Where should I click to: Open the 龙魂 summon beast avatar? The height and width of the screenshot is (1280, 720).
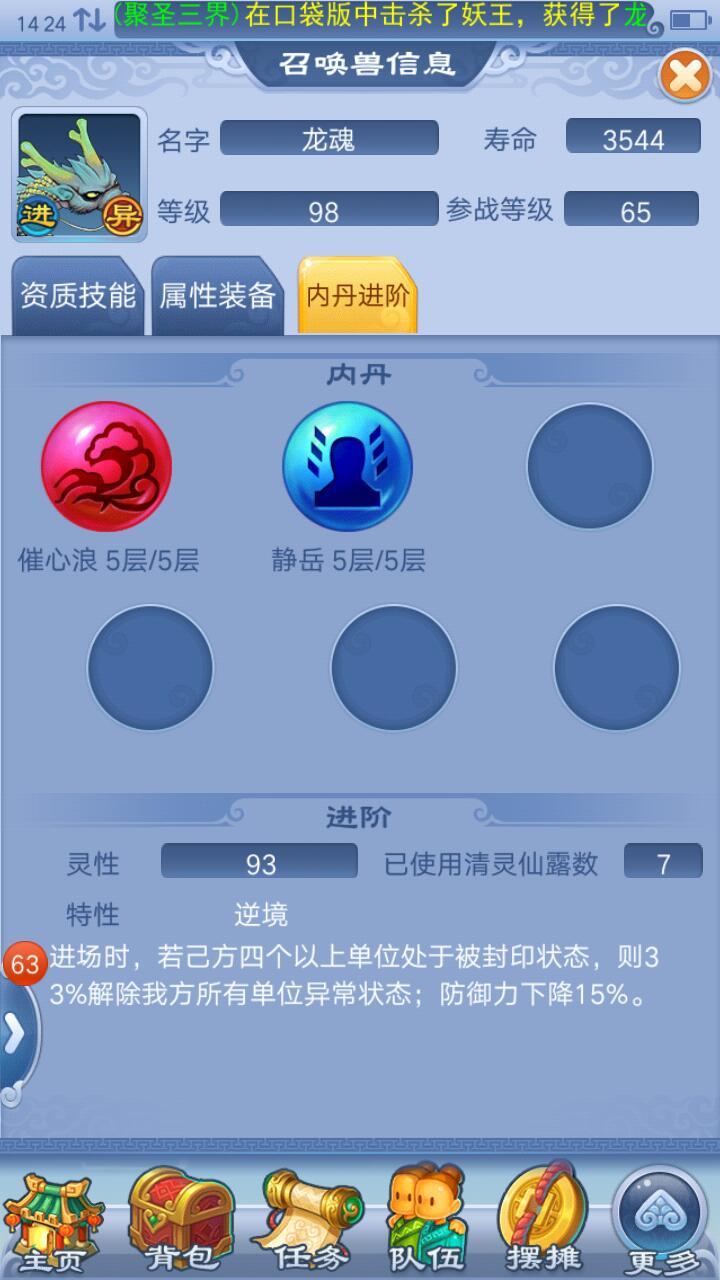(x=80, y=175)
